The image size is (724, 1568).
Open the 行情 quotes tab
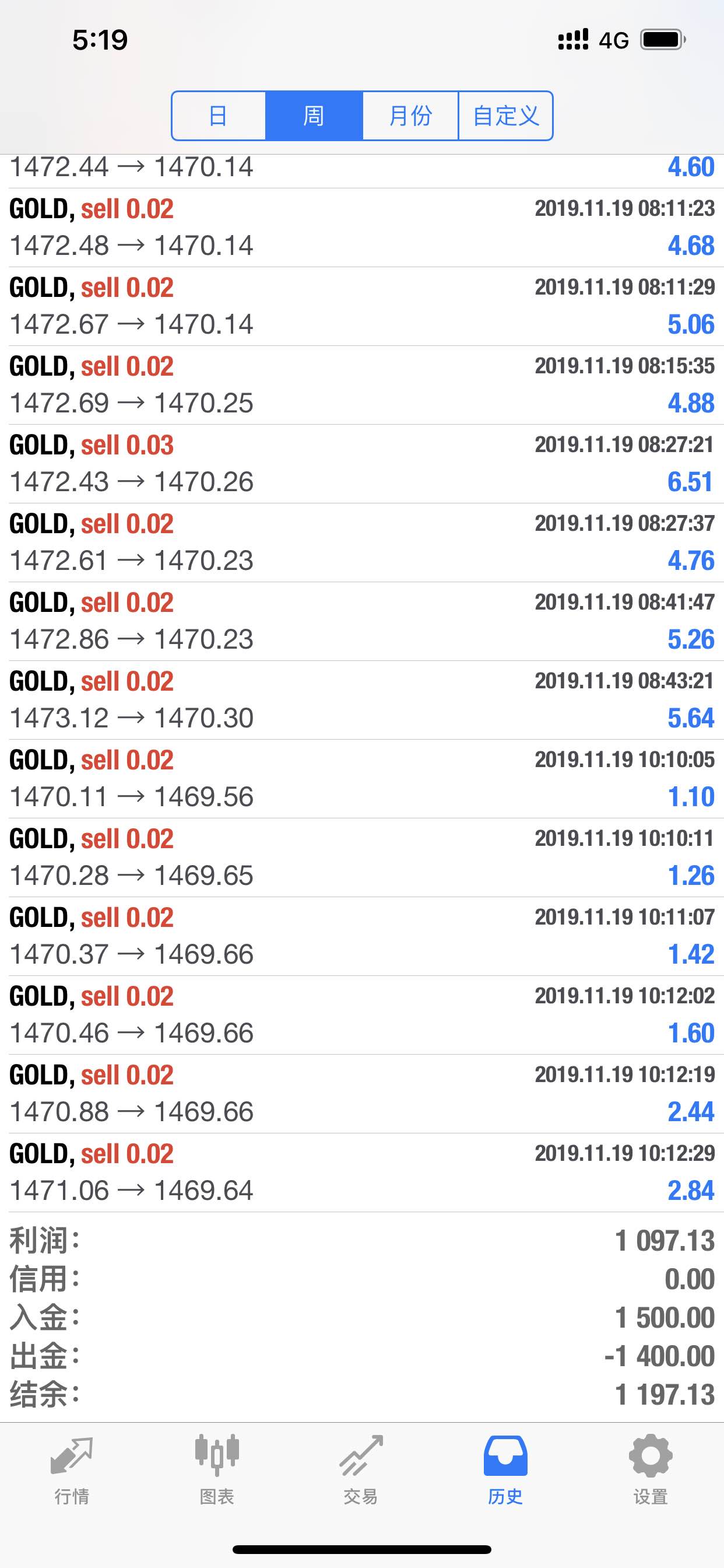point(72,1469)
